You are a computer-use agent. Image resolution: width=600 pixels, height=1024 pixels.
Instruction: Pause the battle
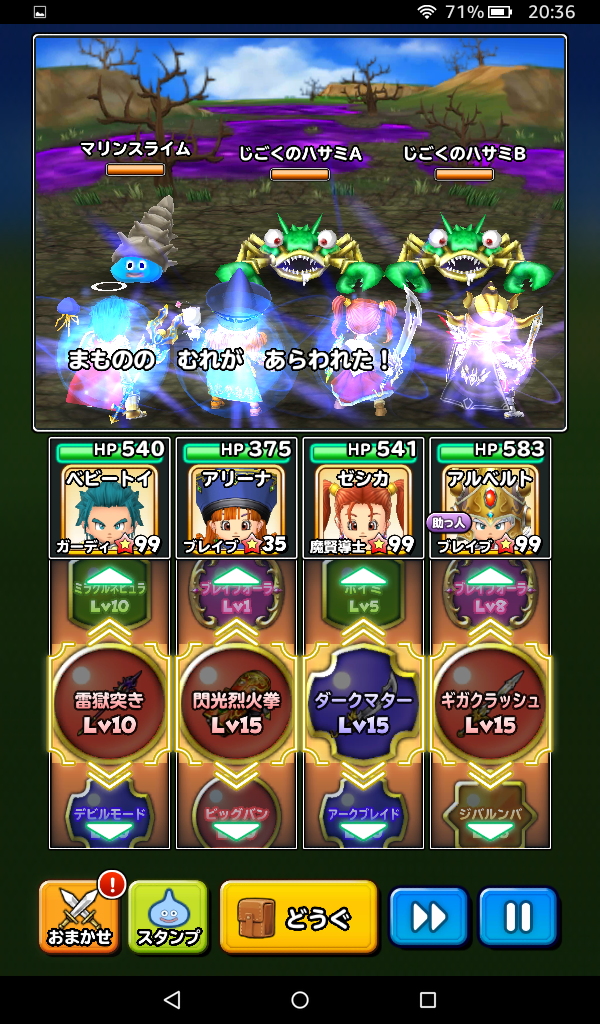coord(517,916)
